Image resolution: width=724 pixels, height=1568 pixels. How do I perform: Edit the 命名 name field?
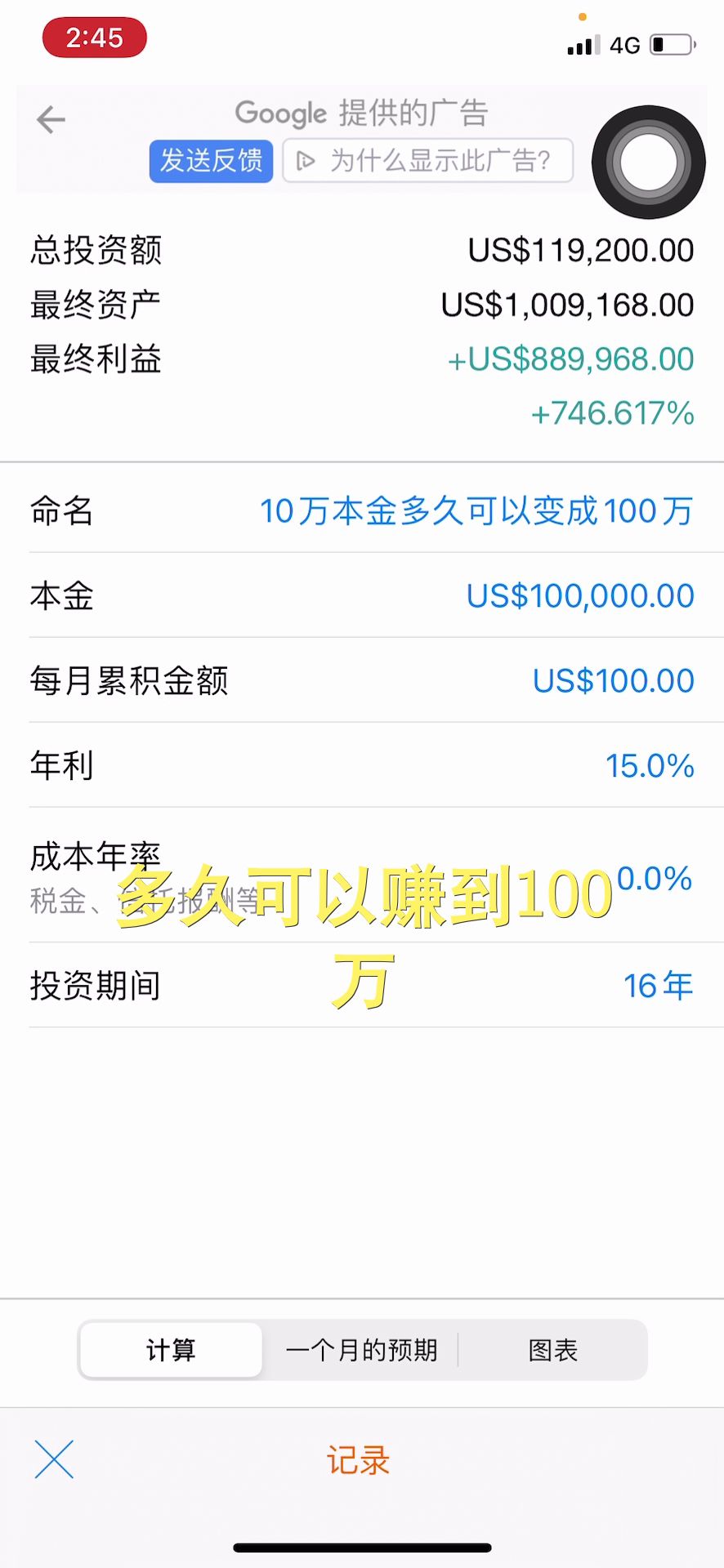point(476,511)
